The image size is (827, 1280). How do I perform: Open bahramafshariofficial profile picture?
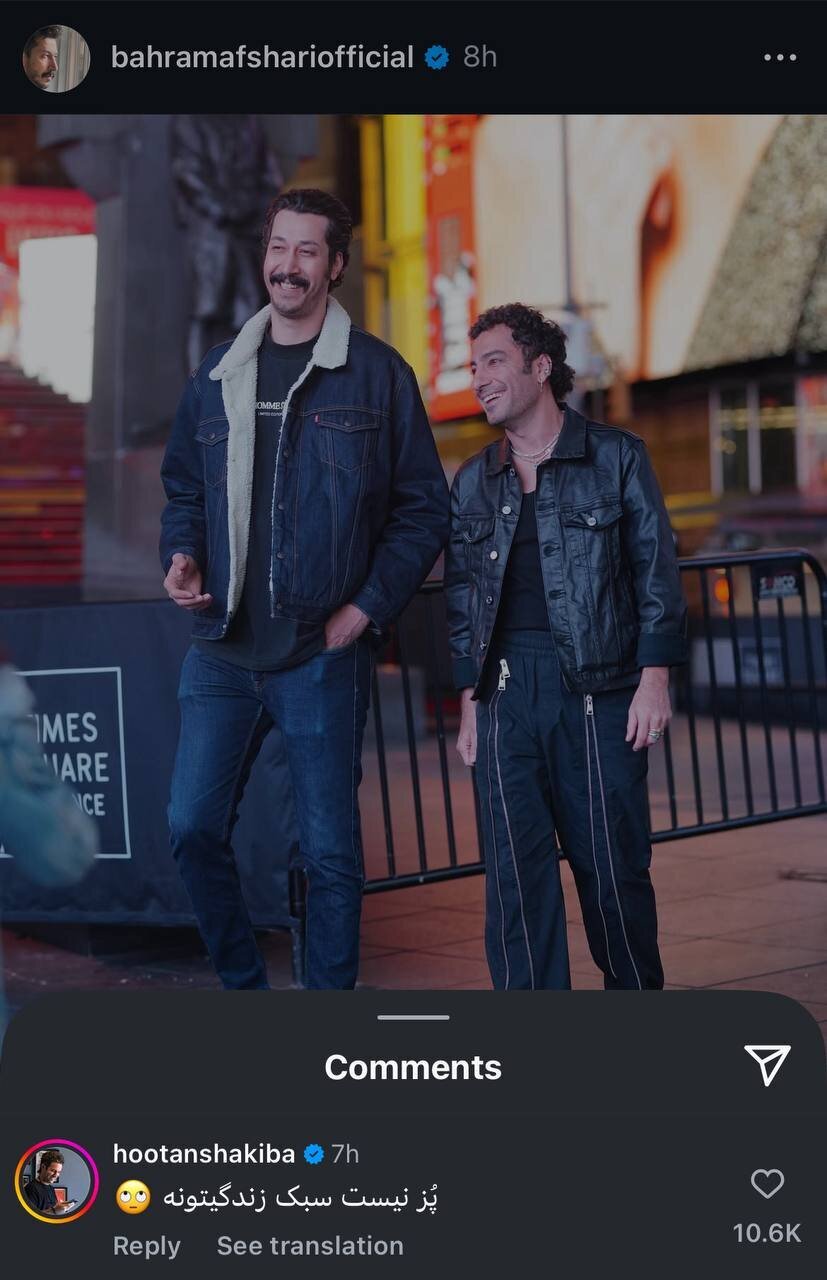(x=56, y=58)
